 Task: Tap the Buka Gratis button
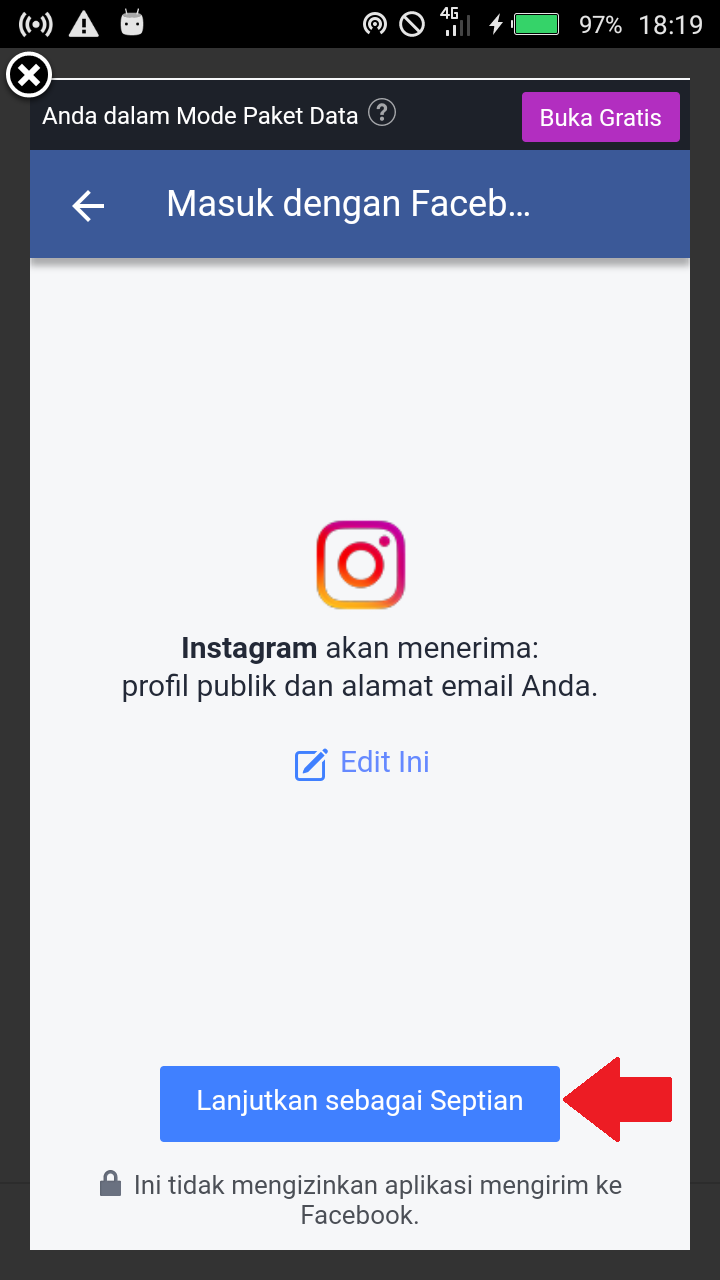pos(601,117)
